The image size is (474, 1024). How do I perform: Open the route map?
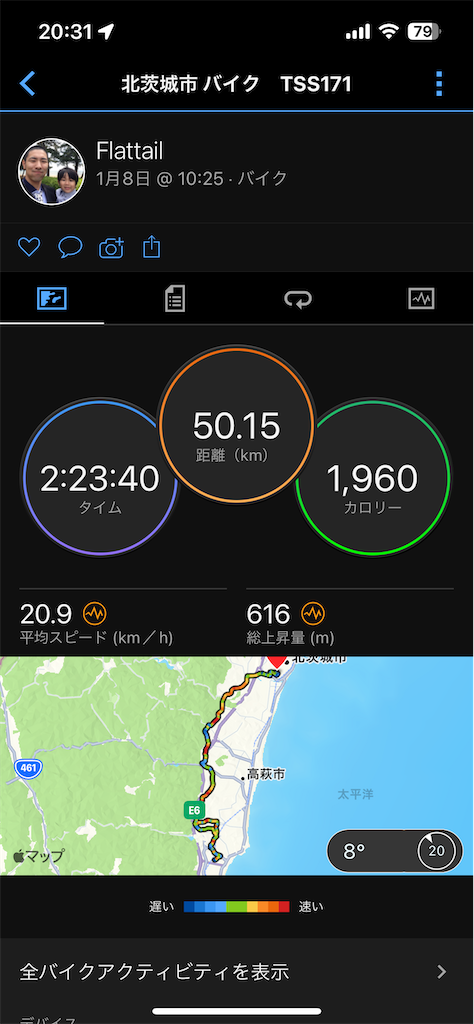click(237, 765)
